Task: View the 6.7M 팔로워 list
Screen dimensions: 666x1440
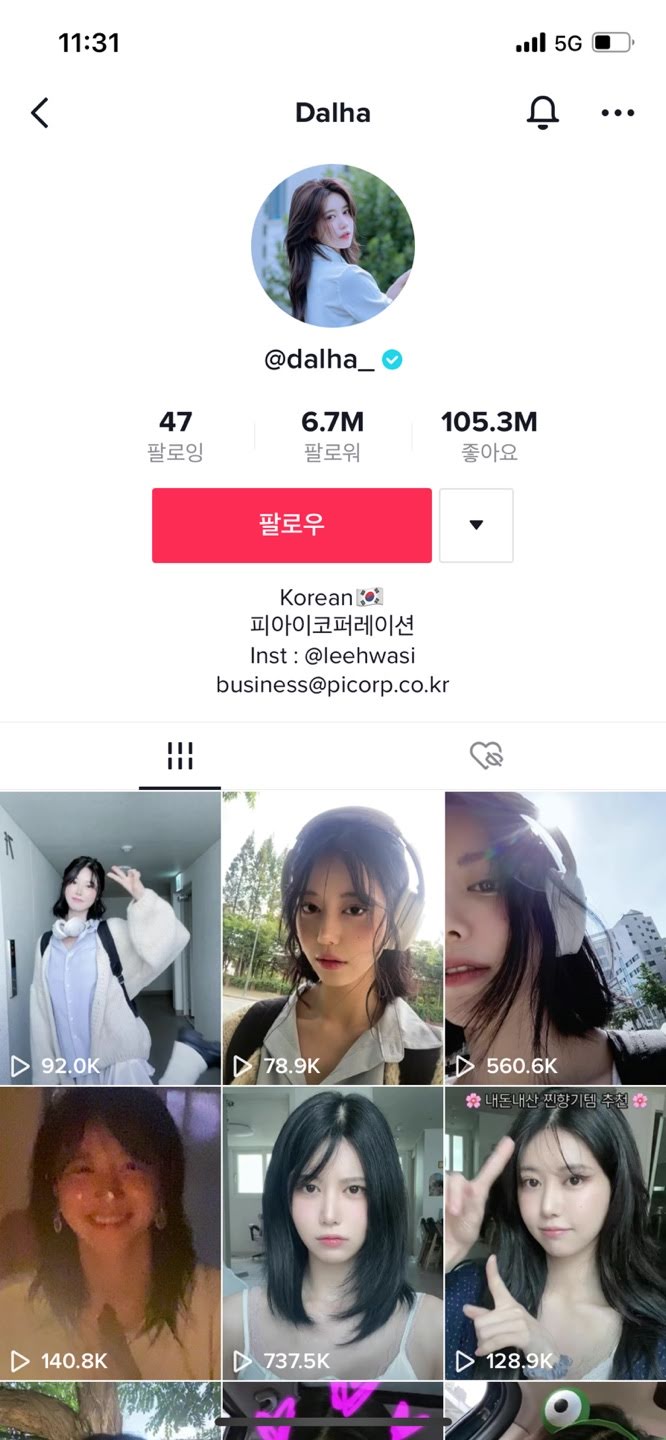Action: [332, 436]
